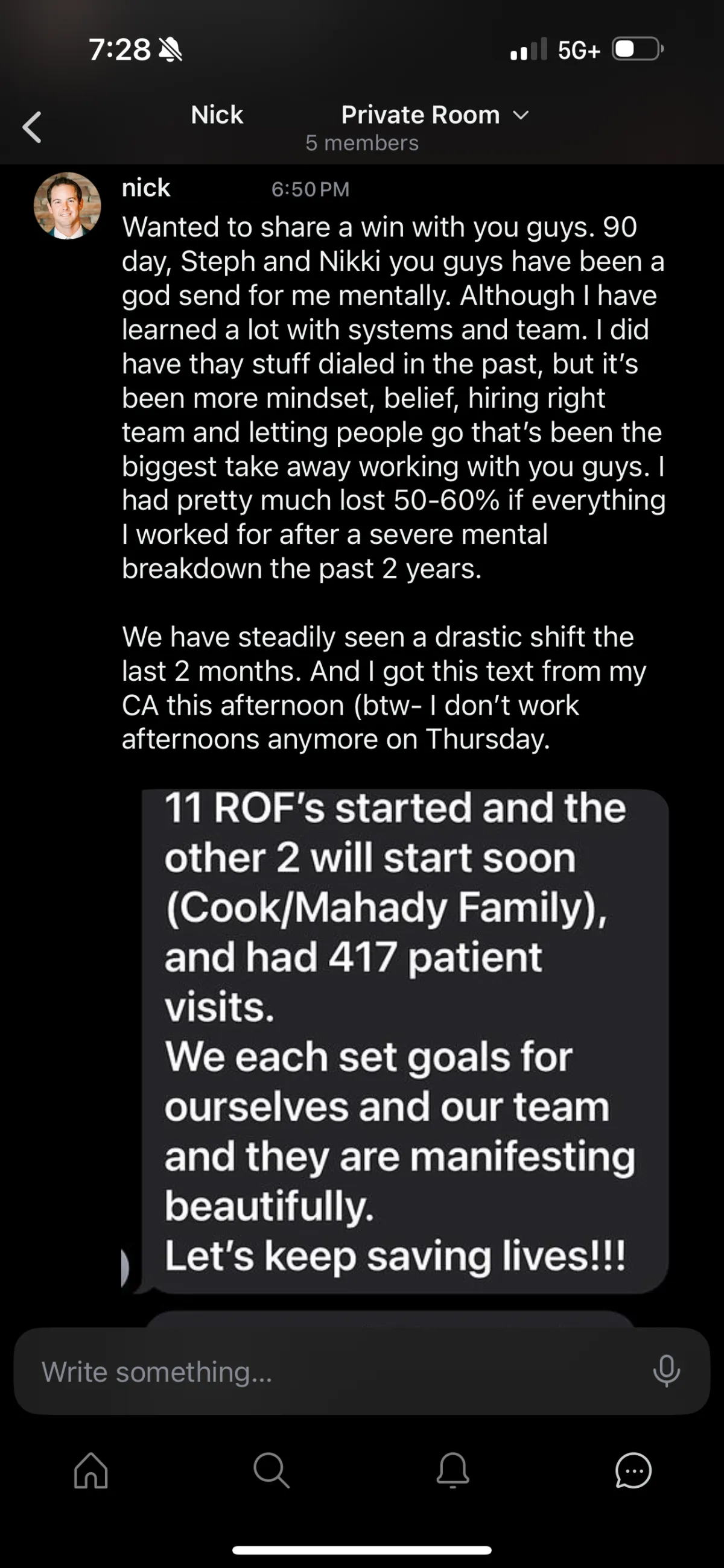Go back using the header arrow

(x=31, y=127)
